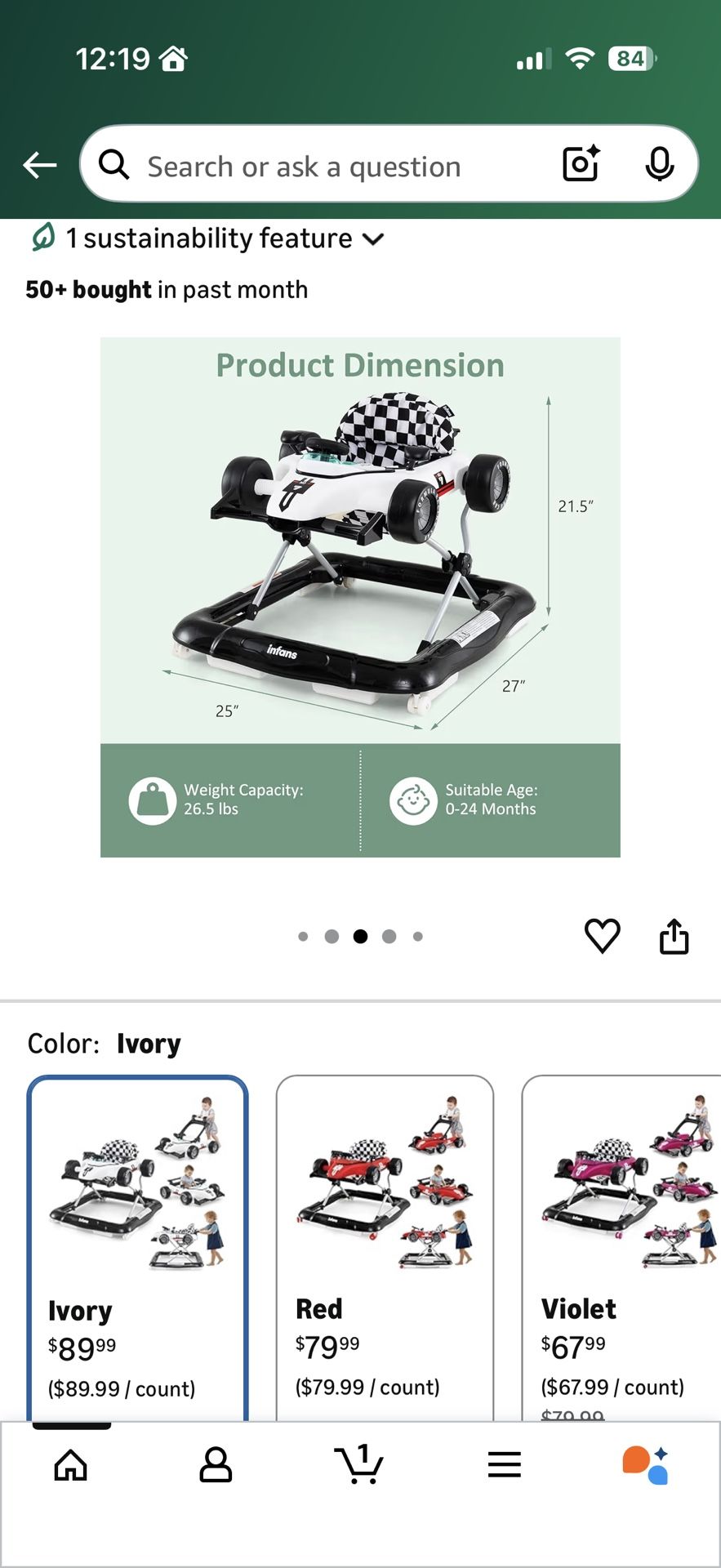The width and height of the screenshot is (721, 1568).
Task: Go to the Home tab
Action: 71,1465
